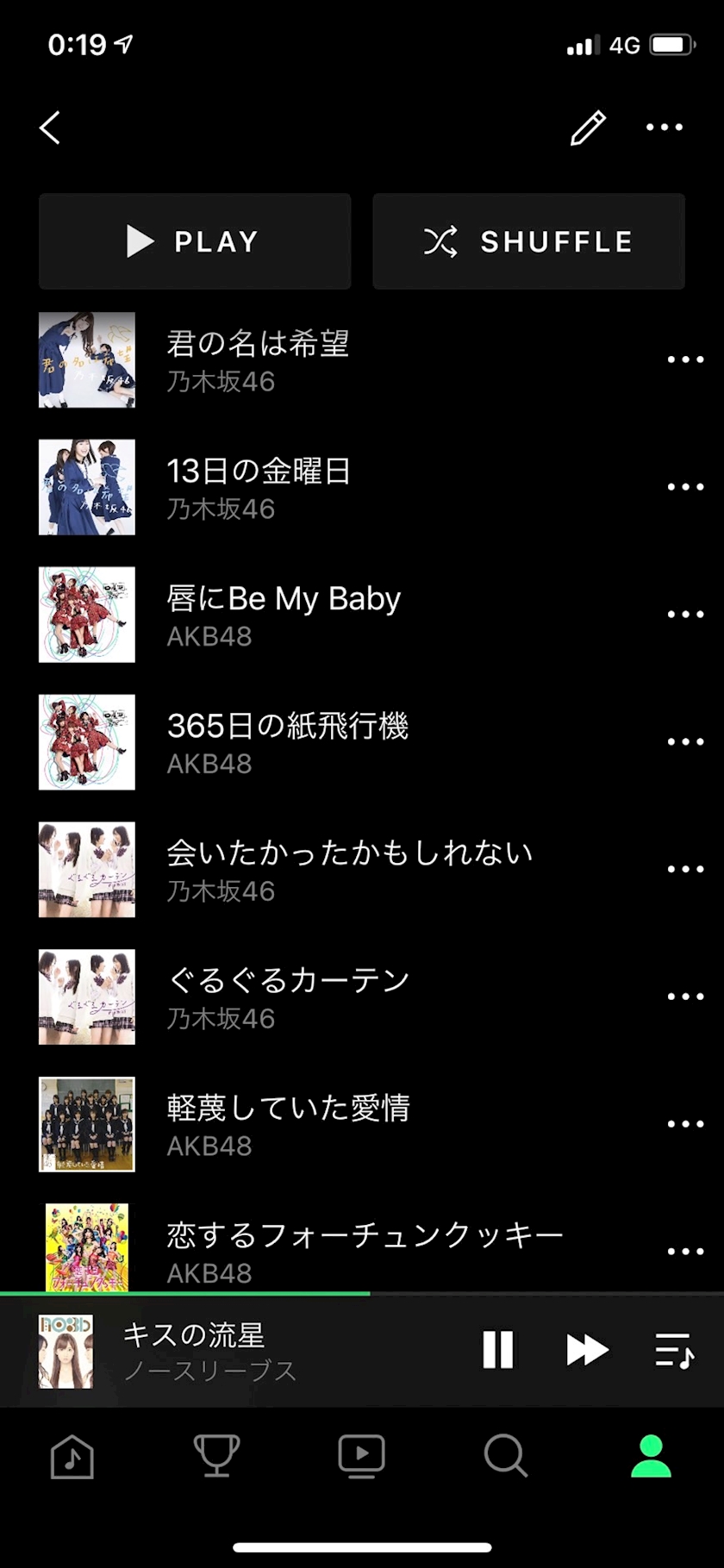Edit the playlist with the pencil icon
Image resolution: width=724 pixels, height=1568 pixels.
point(588,128)
